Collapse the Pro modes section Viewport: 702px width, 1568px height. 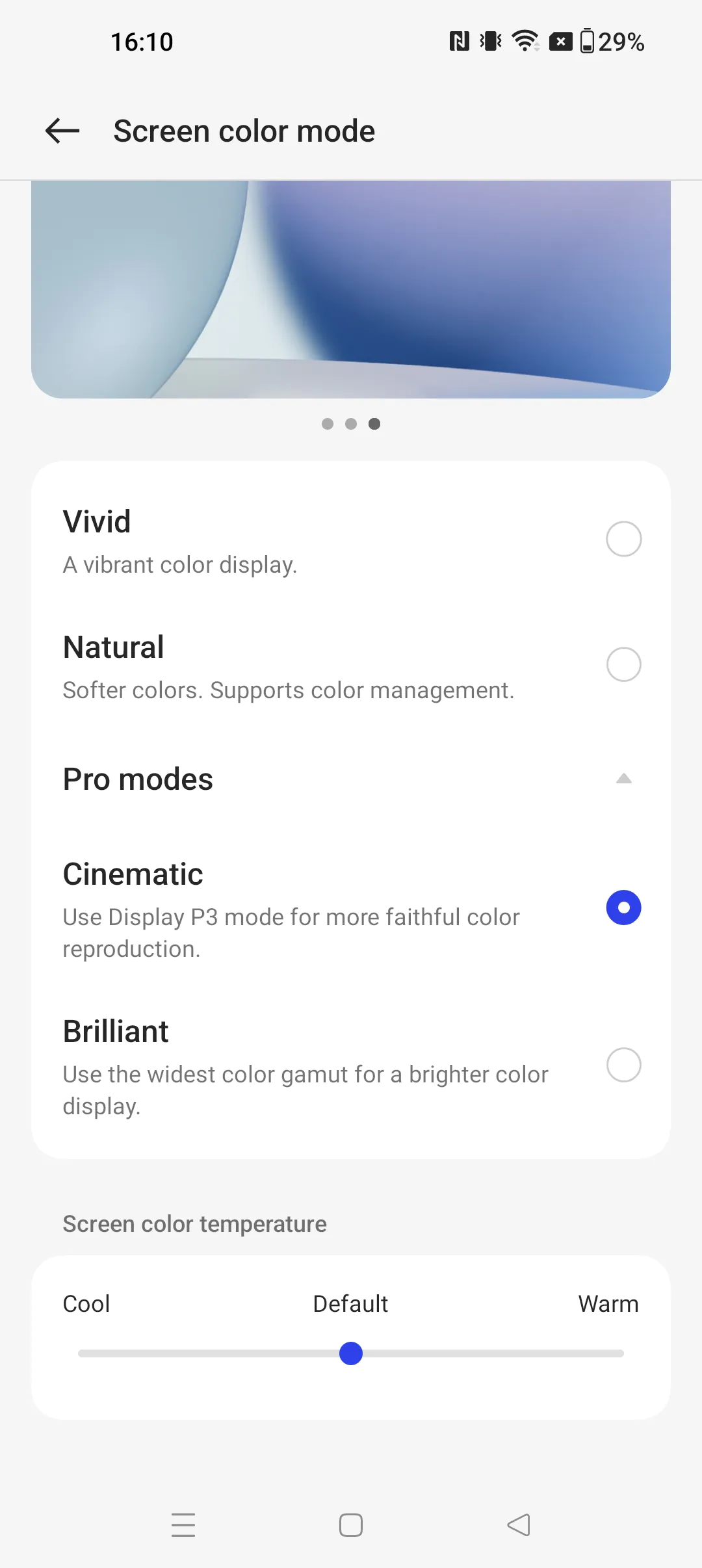pyautogui.click(x=351, y=779)
